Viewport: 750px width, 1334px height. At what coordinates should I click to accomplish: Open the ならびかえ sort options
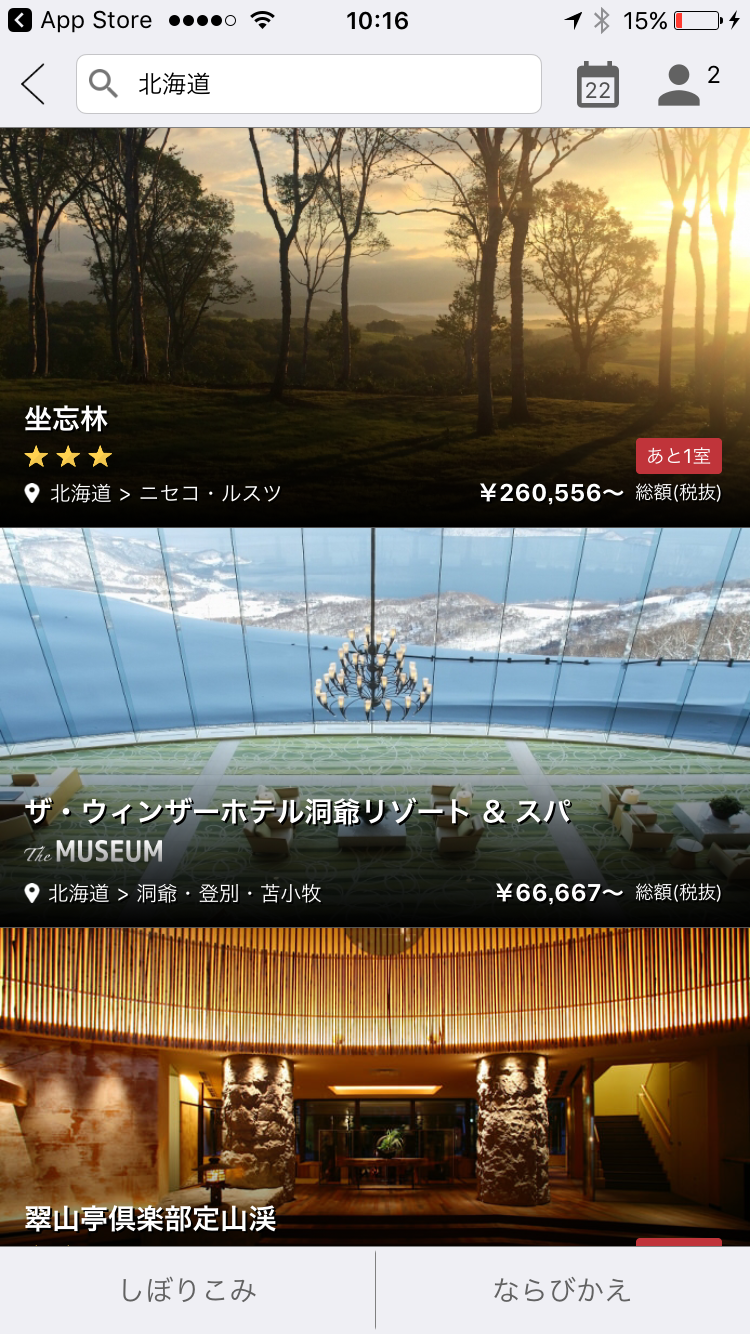click(x=563, y=1290)
